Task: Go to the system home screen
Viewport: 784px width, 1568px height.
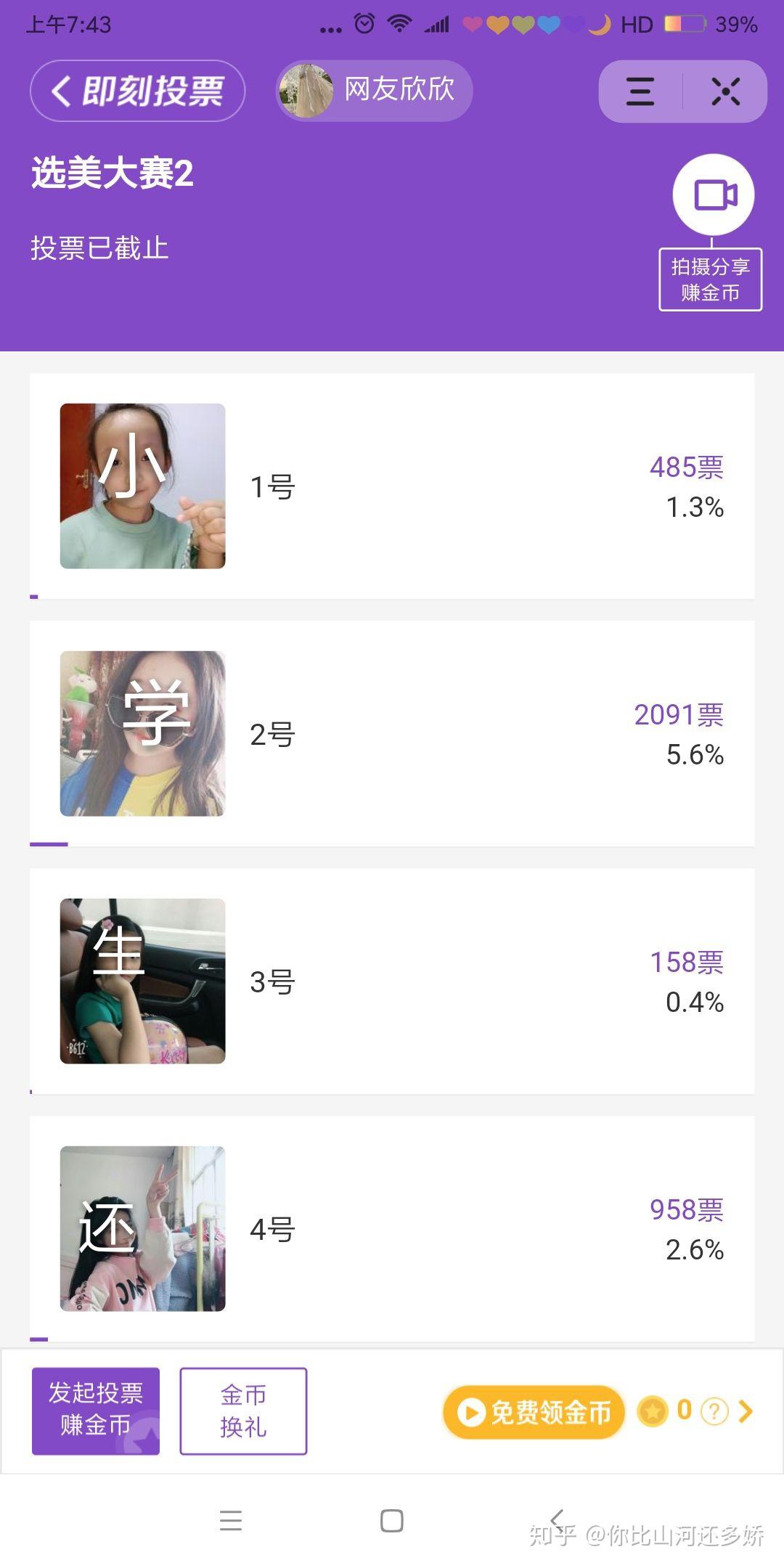Action: point(392,1520)
